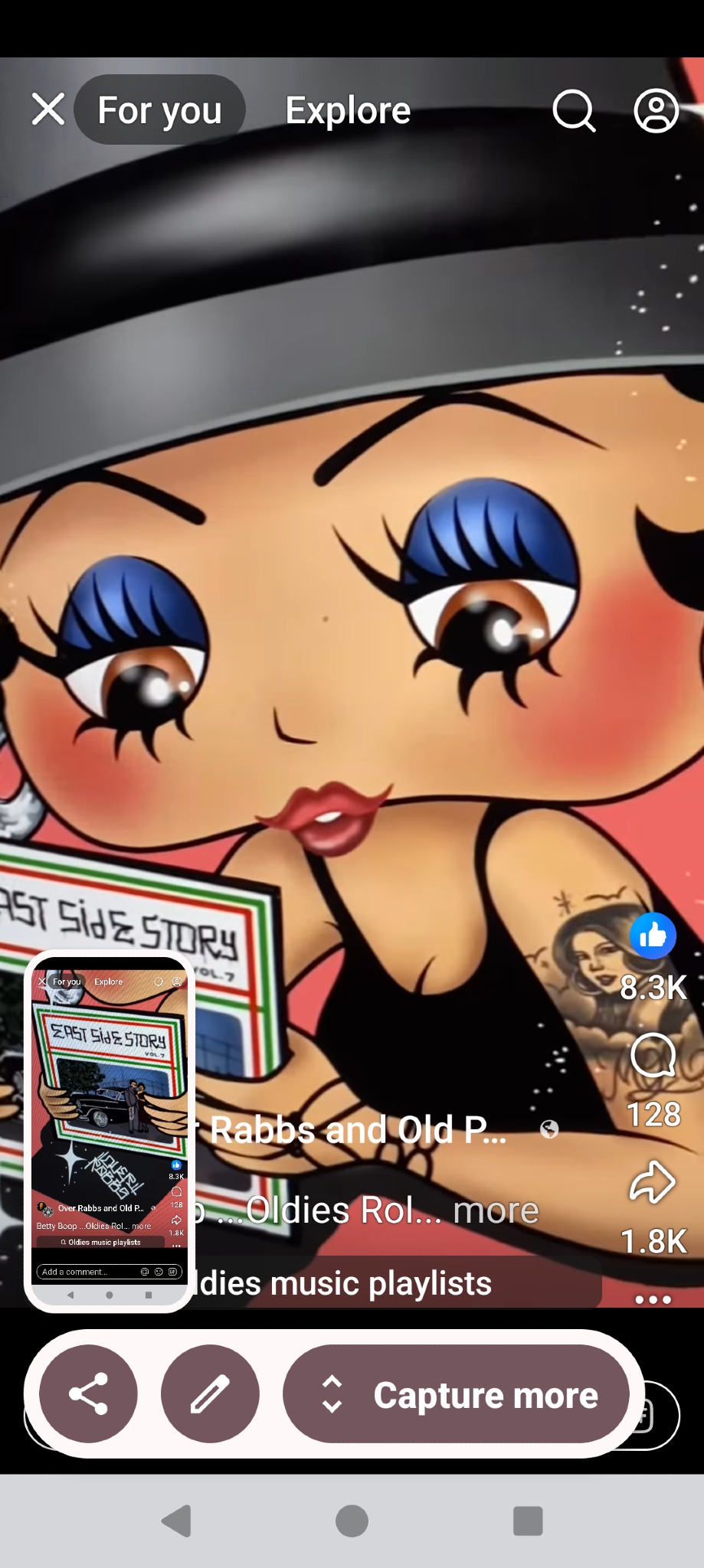This screenshot has width=704, height=1568.
Task: Share the captured screenshot
Action: [x=88, y=1394]
